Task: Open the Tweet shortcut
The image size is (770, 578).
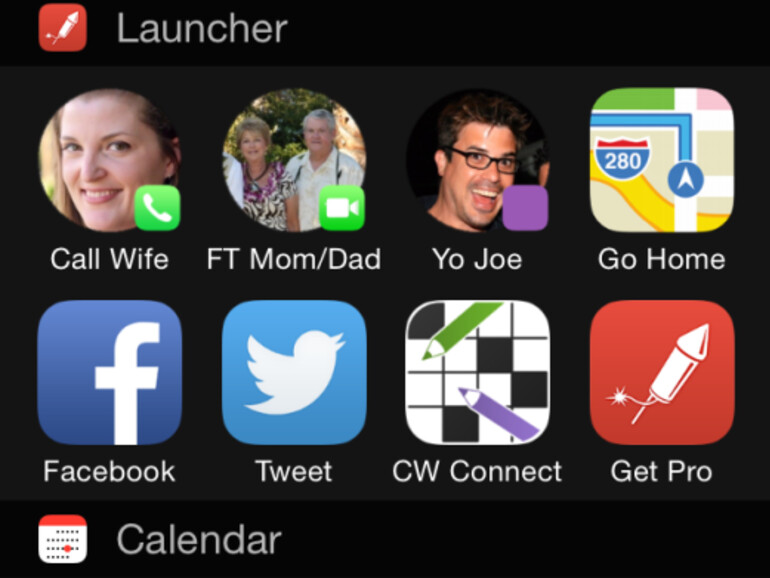Action: tap(293, 372)
